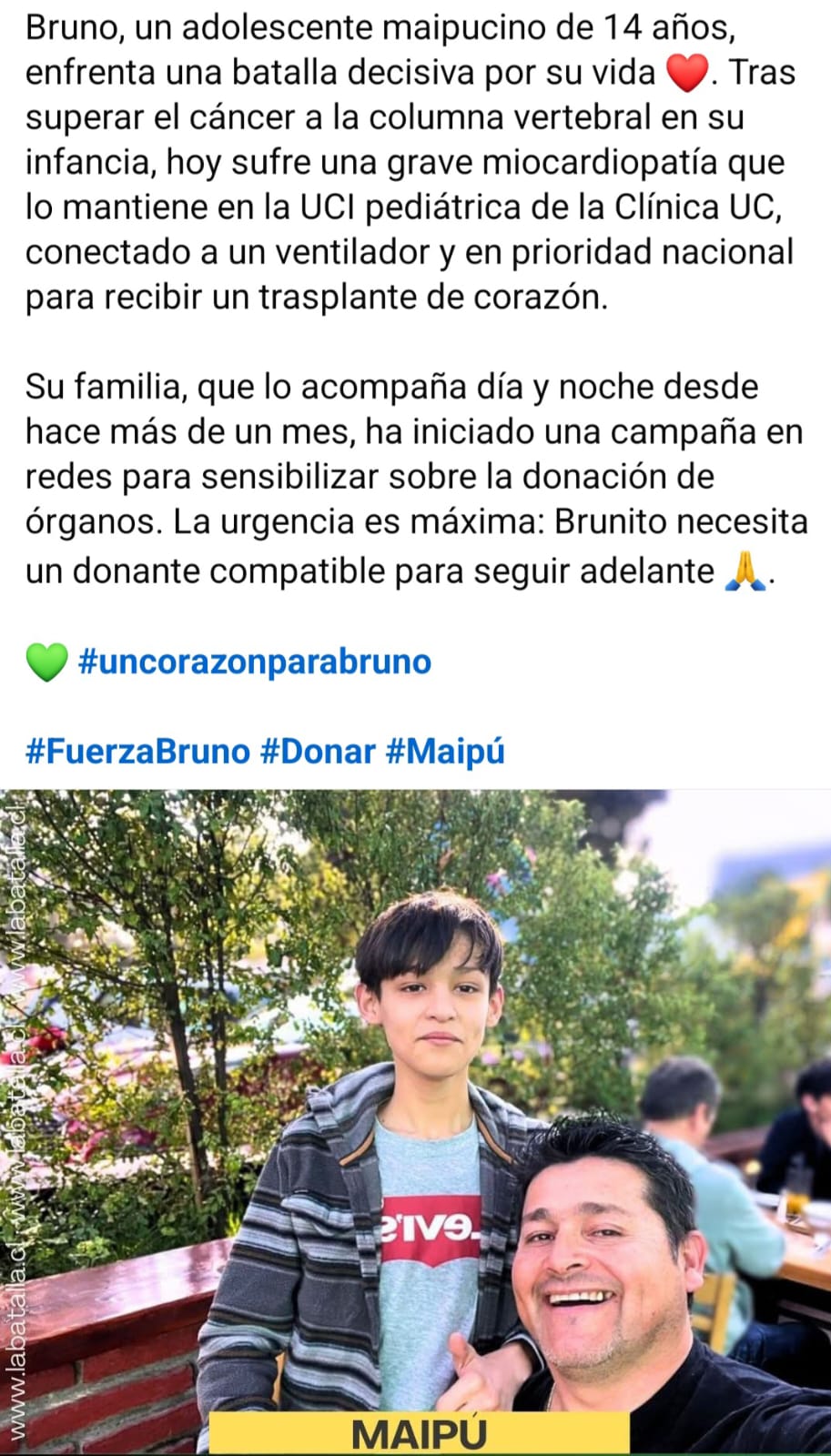831x1456 pixels.
Task: Open the post photo in full view
Action: pos(415,1119)
